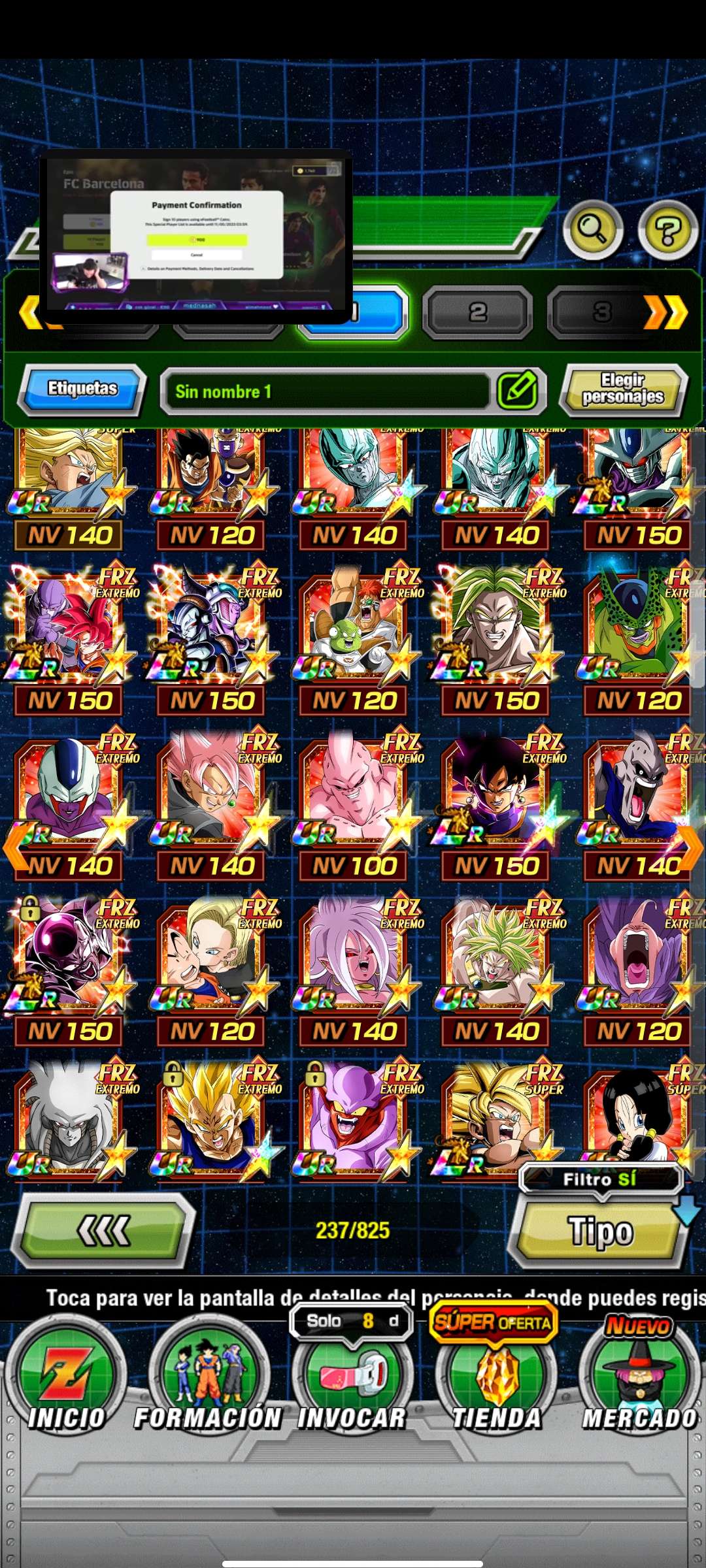
Task: Open the magnifying glass search
Action: click(x=592, y=230)
